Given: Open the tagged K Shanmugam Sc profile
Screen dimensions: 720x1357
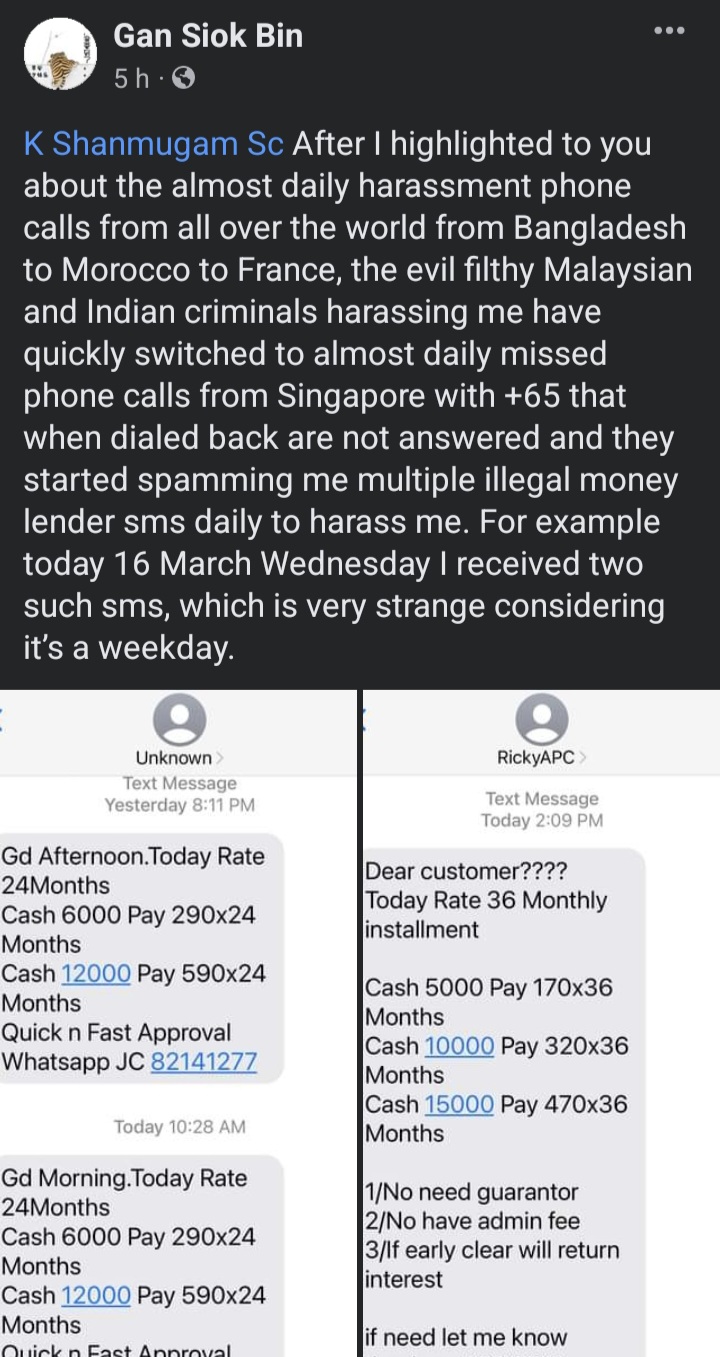Looking at the screenshot, I should [154, 144].
